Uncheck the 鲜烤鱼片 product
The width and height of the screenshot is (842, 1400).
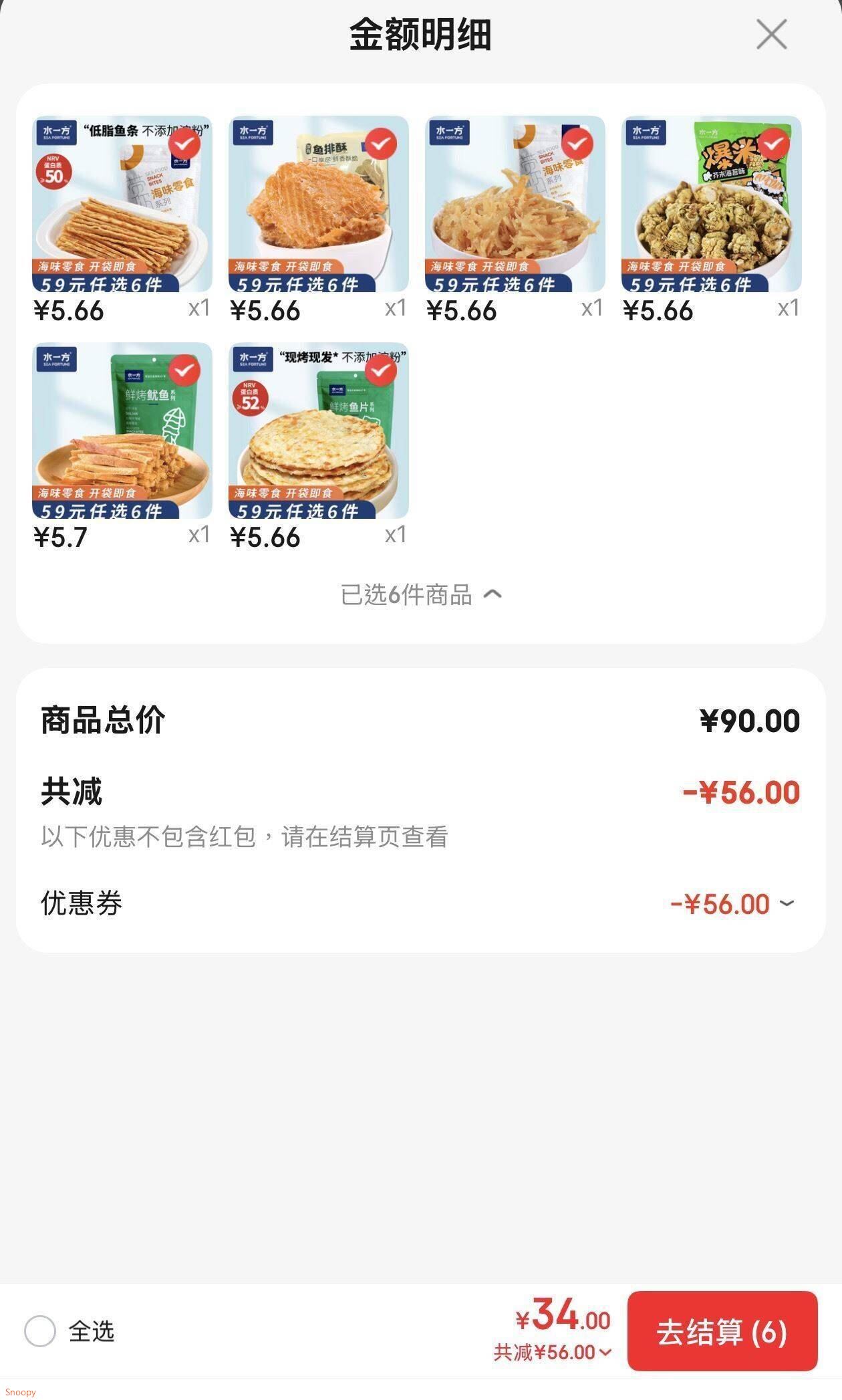click(380, 370)
